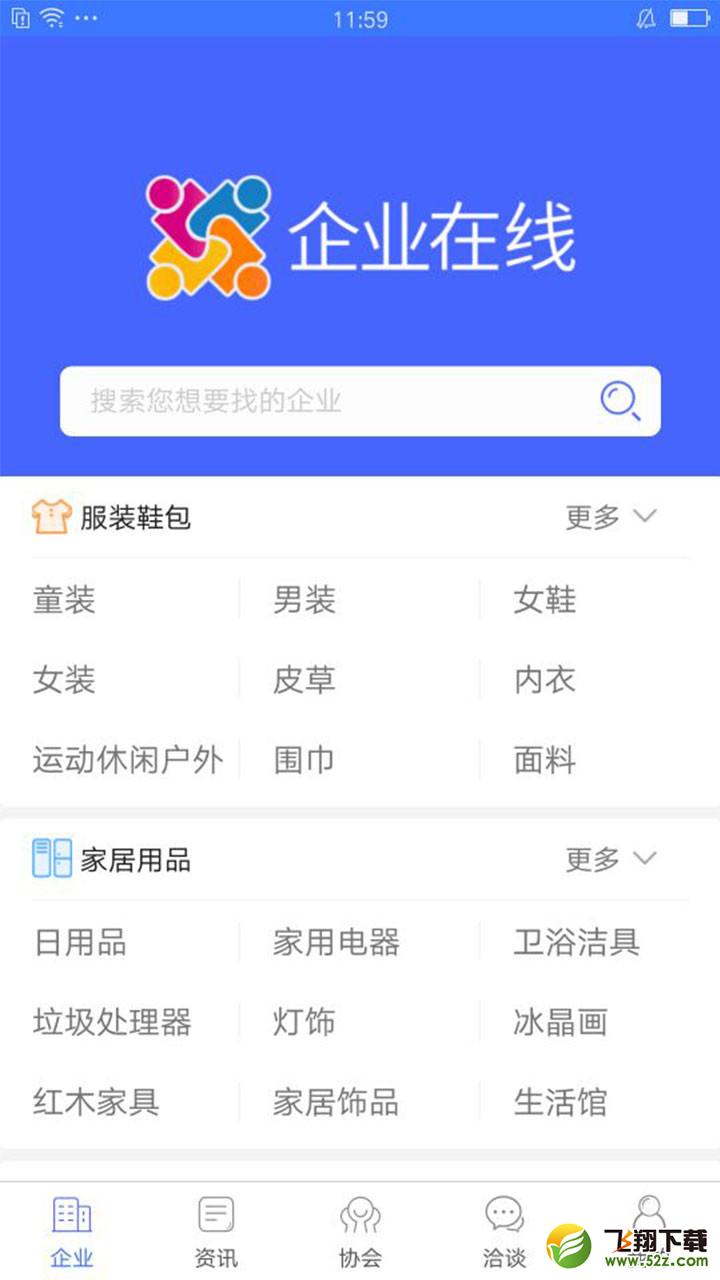Switch to the 协会 tab
The width and height of the screenshot is (720, 1280).
click(x=360, y=1232)
